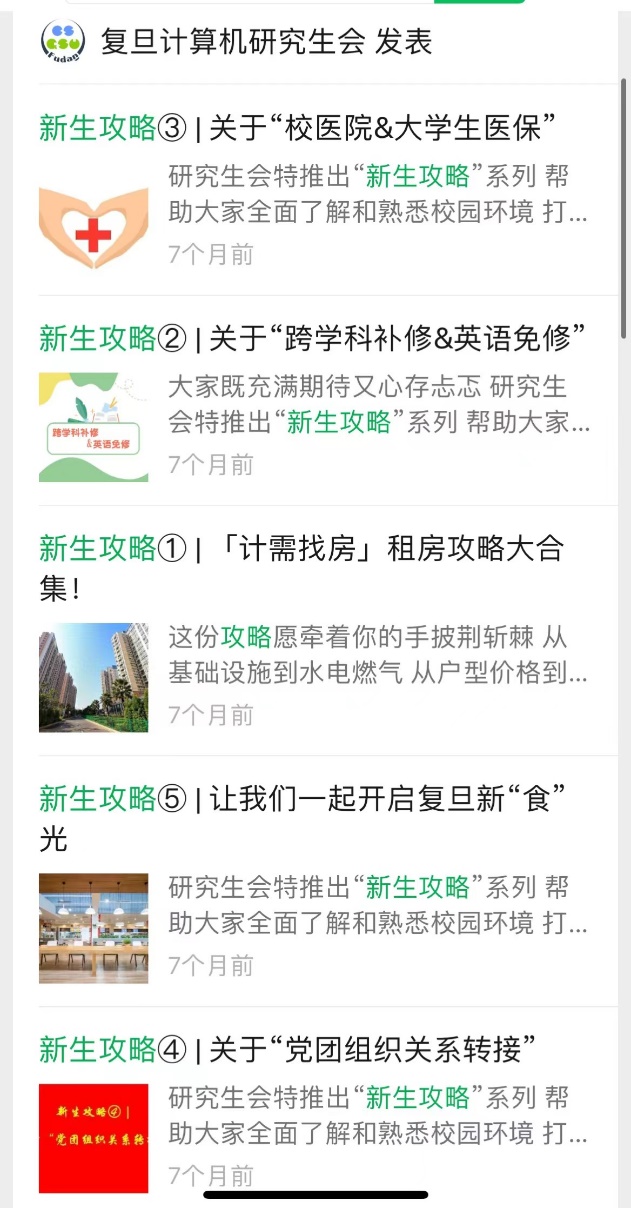631x1208 pixels.
Task: Open 新生攻略② 跨学科补修&英语免修 article
Action: pyautogui.click(x=311, y=338)
